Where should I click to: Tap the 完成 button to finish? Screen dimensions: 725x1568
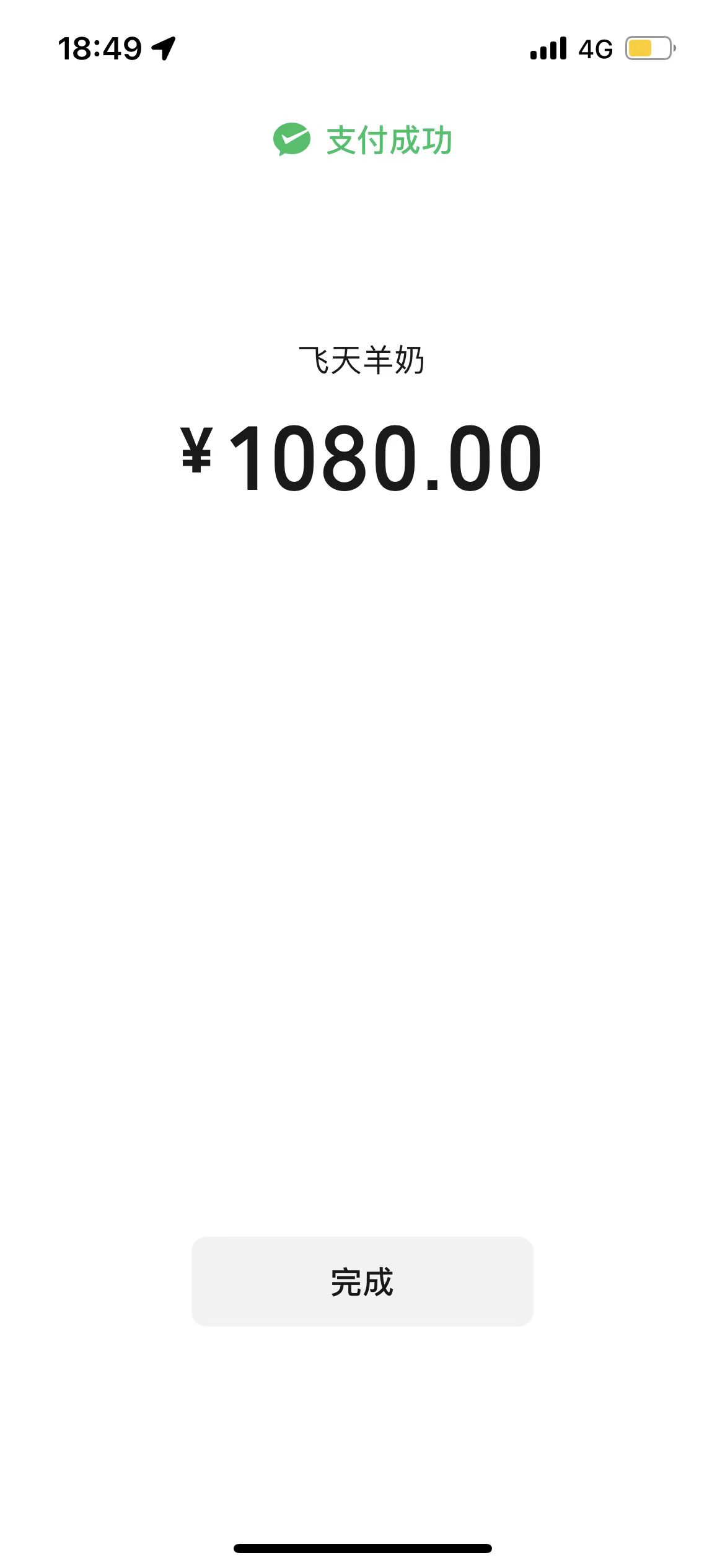click(362, 1281)
